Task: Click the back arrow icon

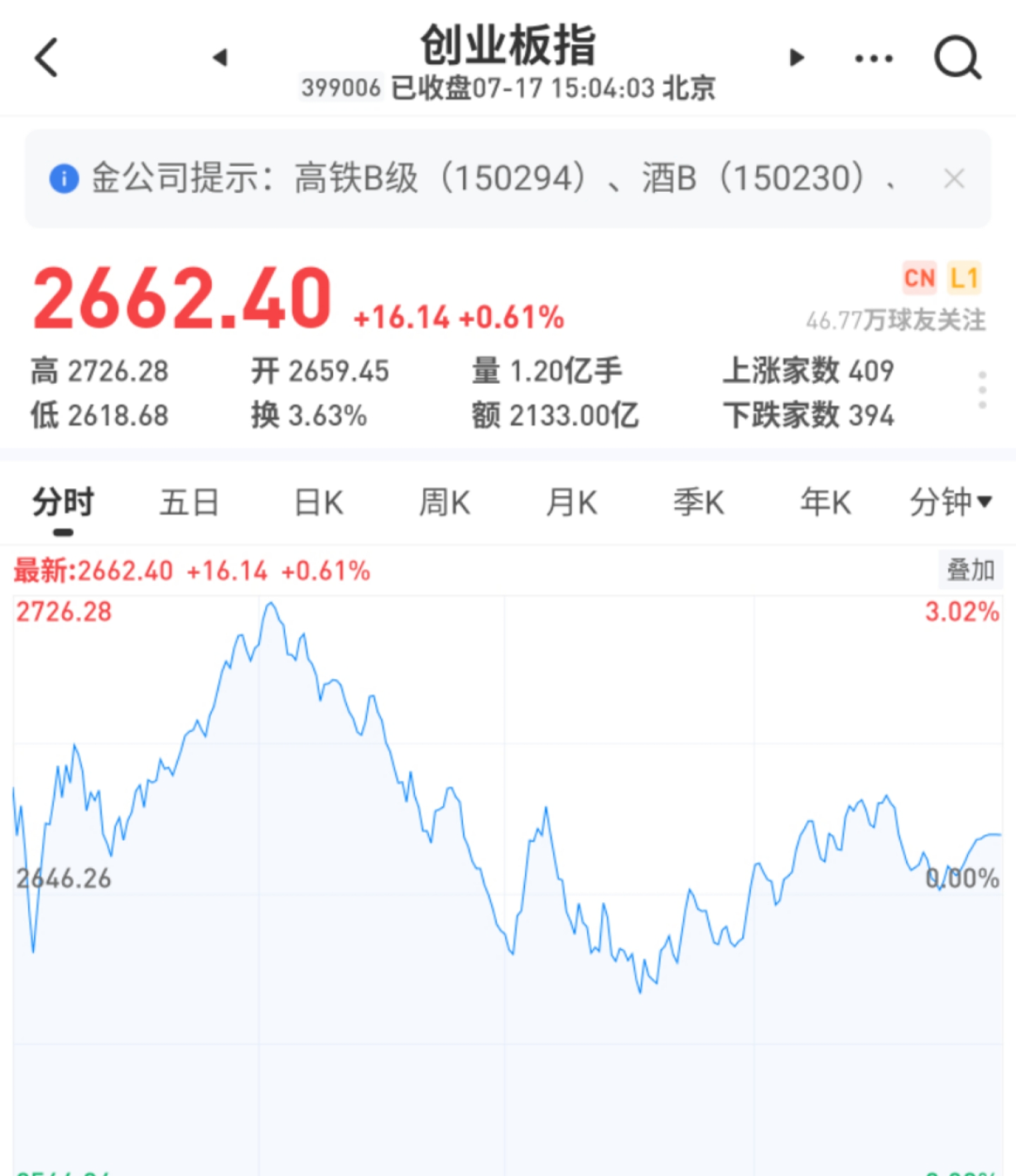Action: tap(45, 56)
